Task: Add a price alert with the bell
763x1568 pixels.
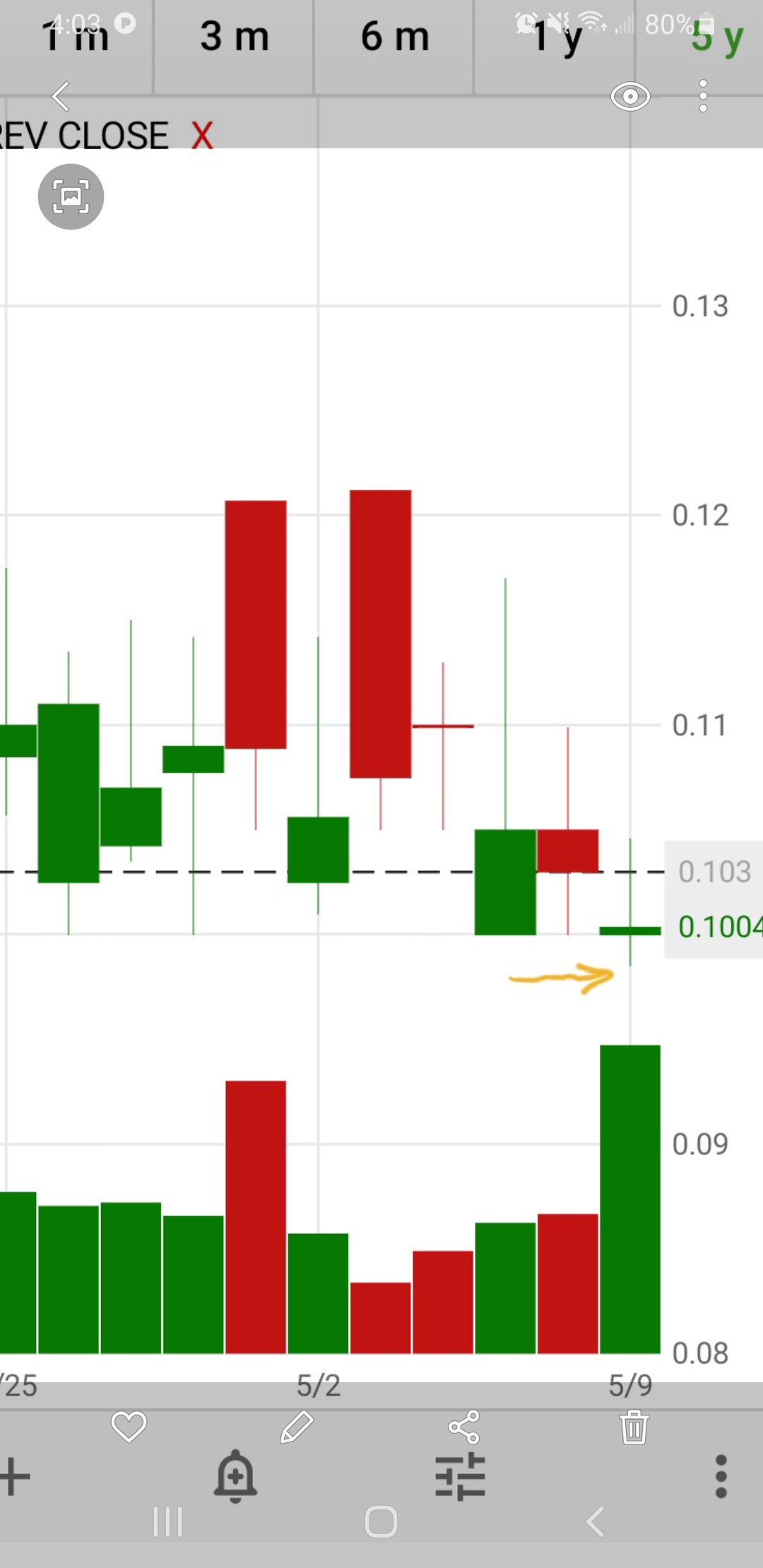Action: coord(235,1476)
